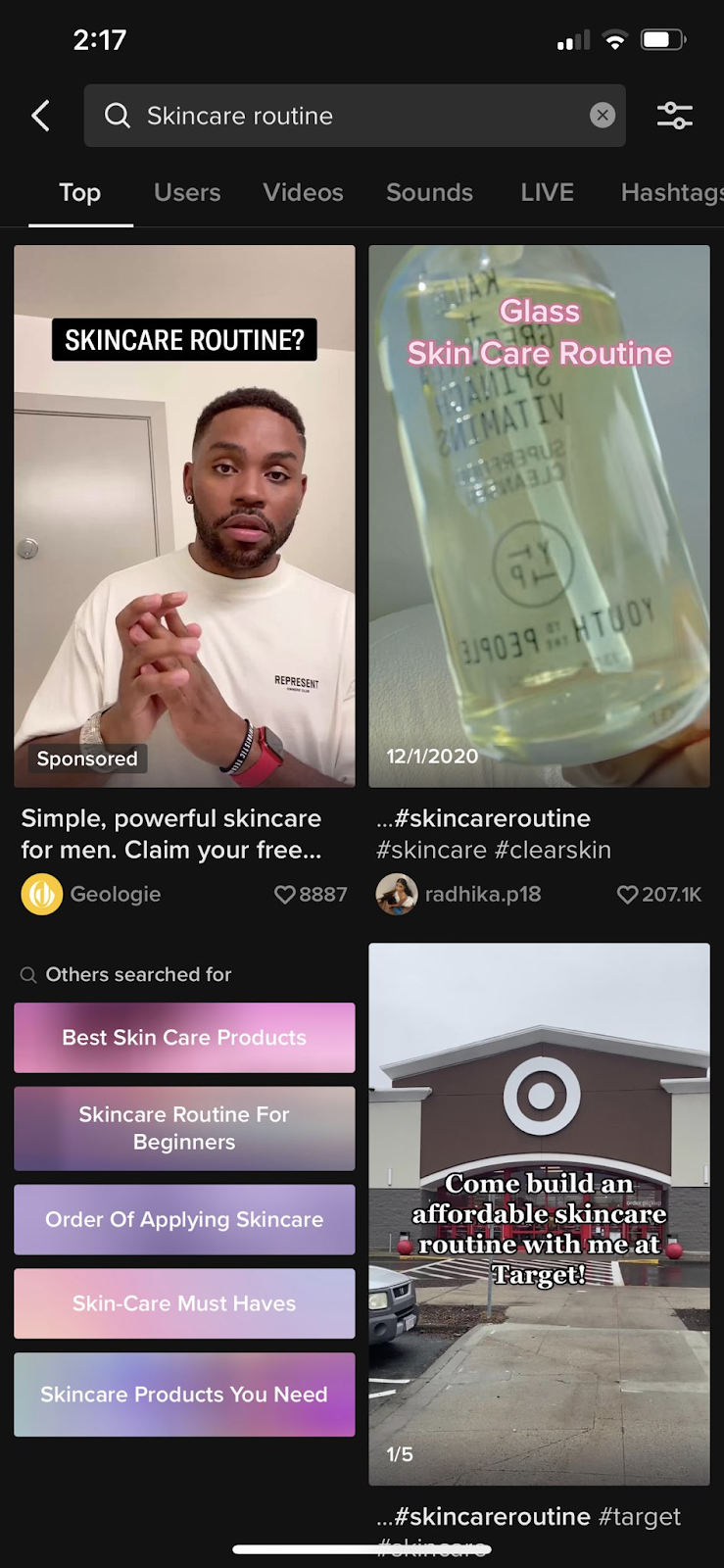Search Skincare Routine For Beginners
Viewport: 724px width, 1568px height.
point(184,1128)
